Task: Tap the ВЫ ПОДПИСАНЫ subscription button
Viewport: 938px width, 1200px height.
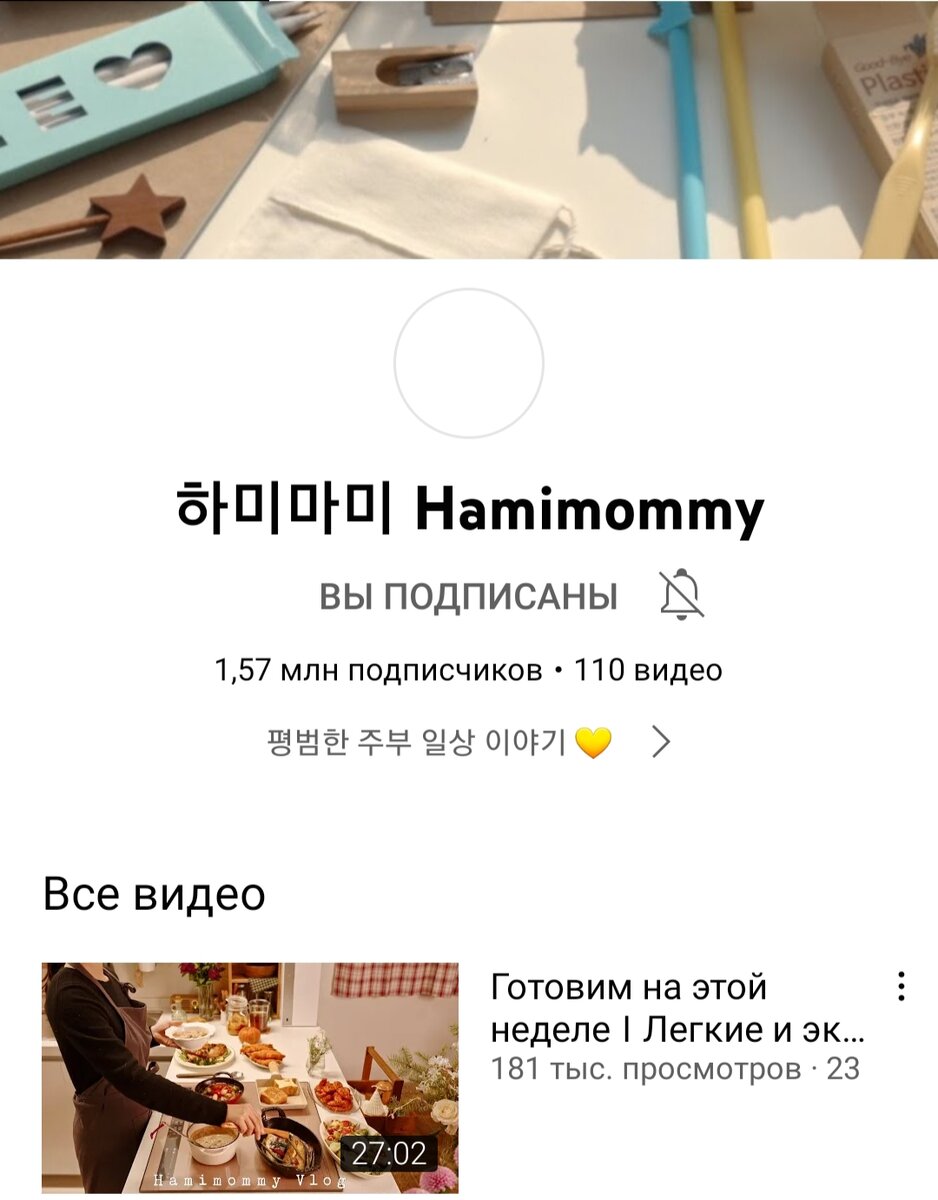Action: click(x=468, y=597)
